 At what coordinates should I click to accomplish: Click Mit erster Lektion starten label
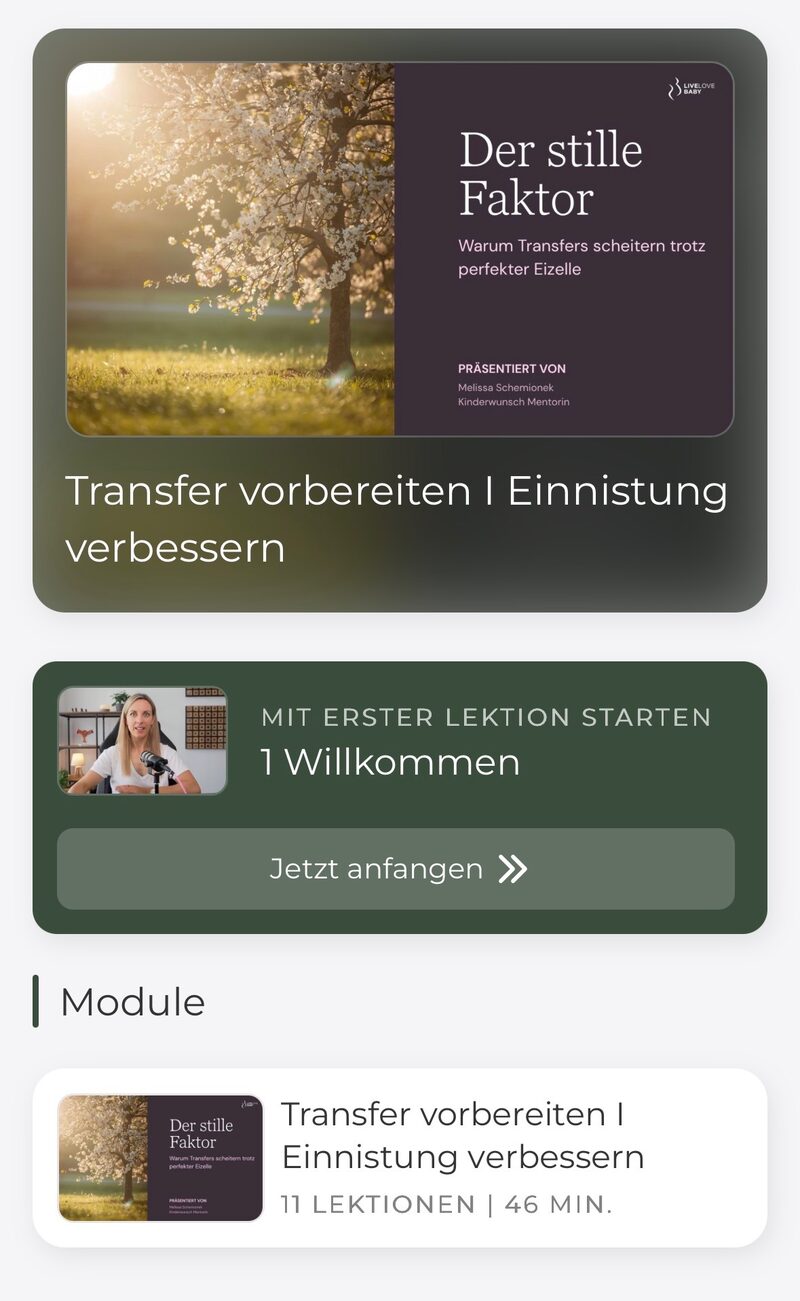[485, 716]
